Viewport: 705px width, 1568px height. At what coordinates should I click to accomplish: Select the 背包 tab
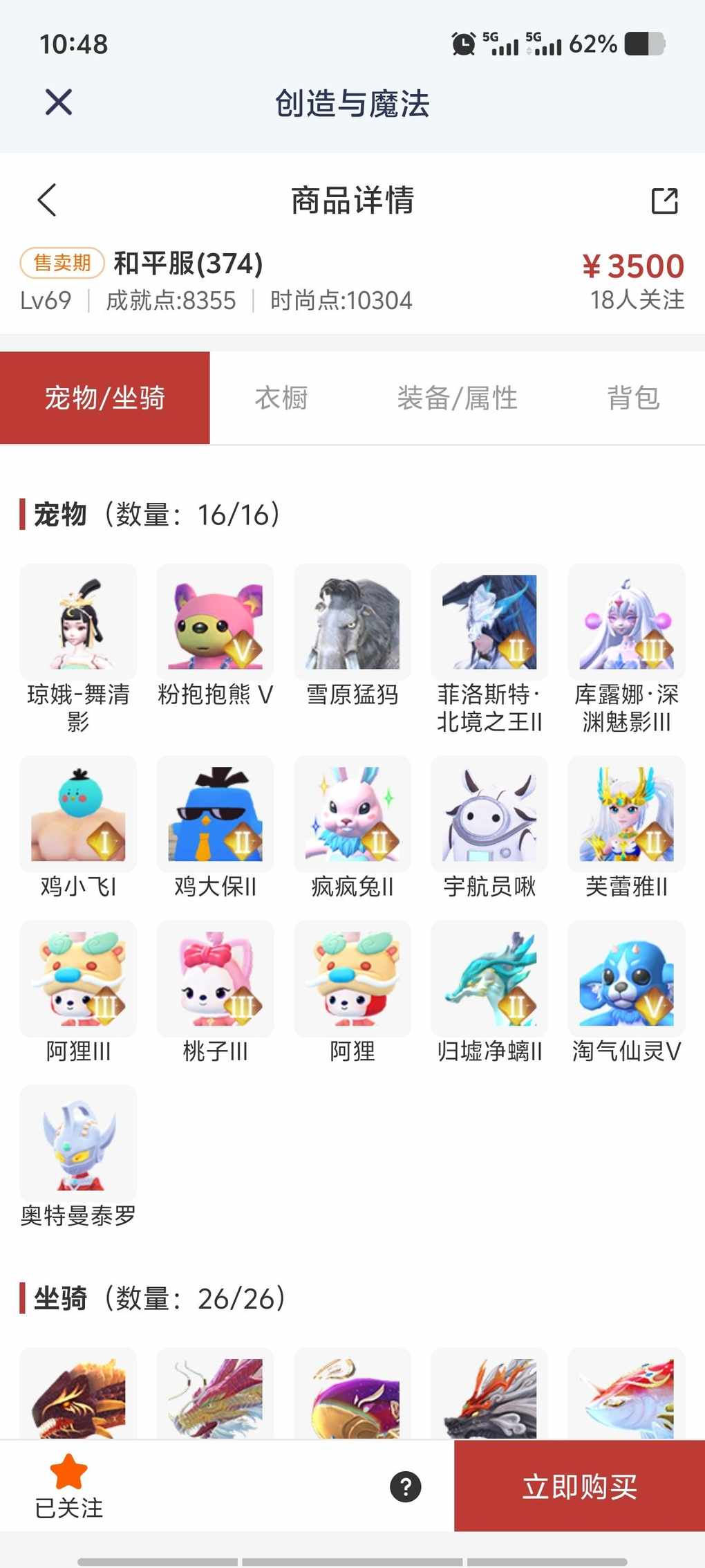[633, 398]
